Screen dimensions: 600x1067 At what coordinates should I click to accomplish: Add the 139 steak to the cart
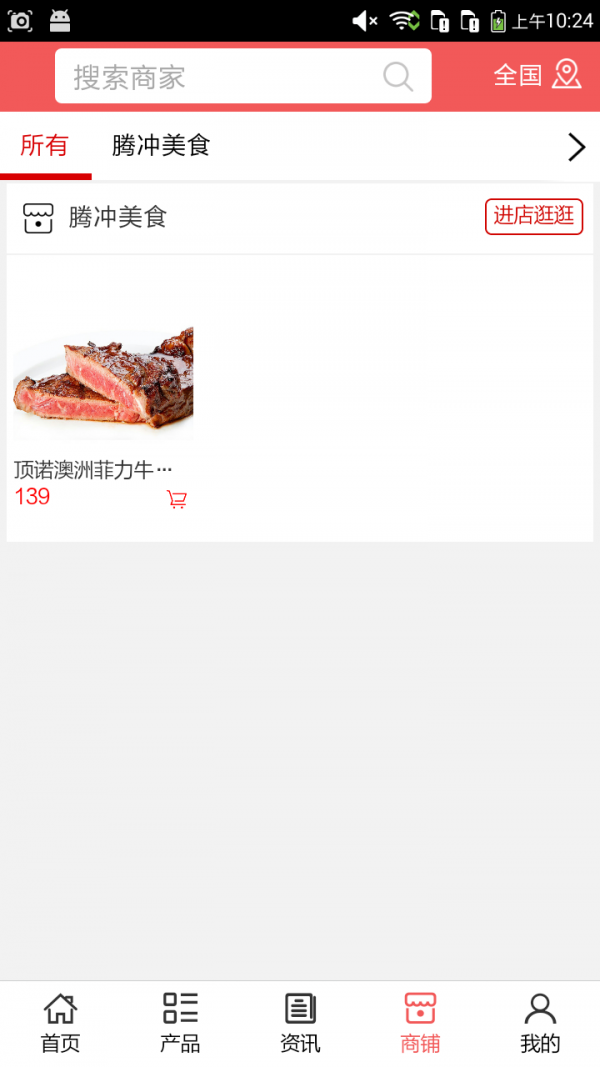pyautogui.click(x=177, y=499)
